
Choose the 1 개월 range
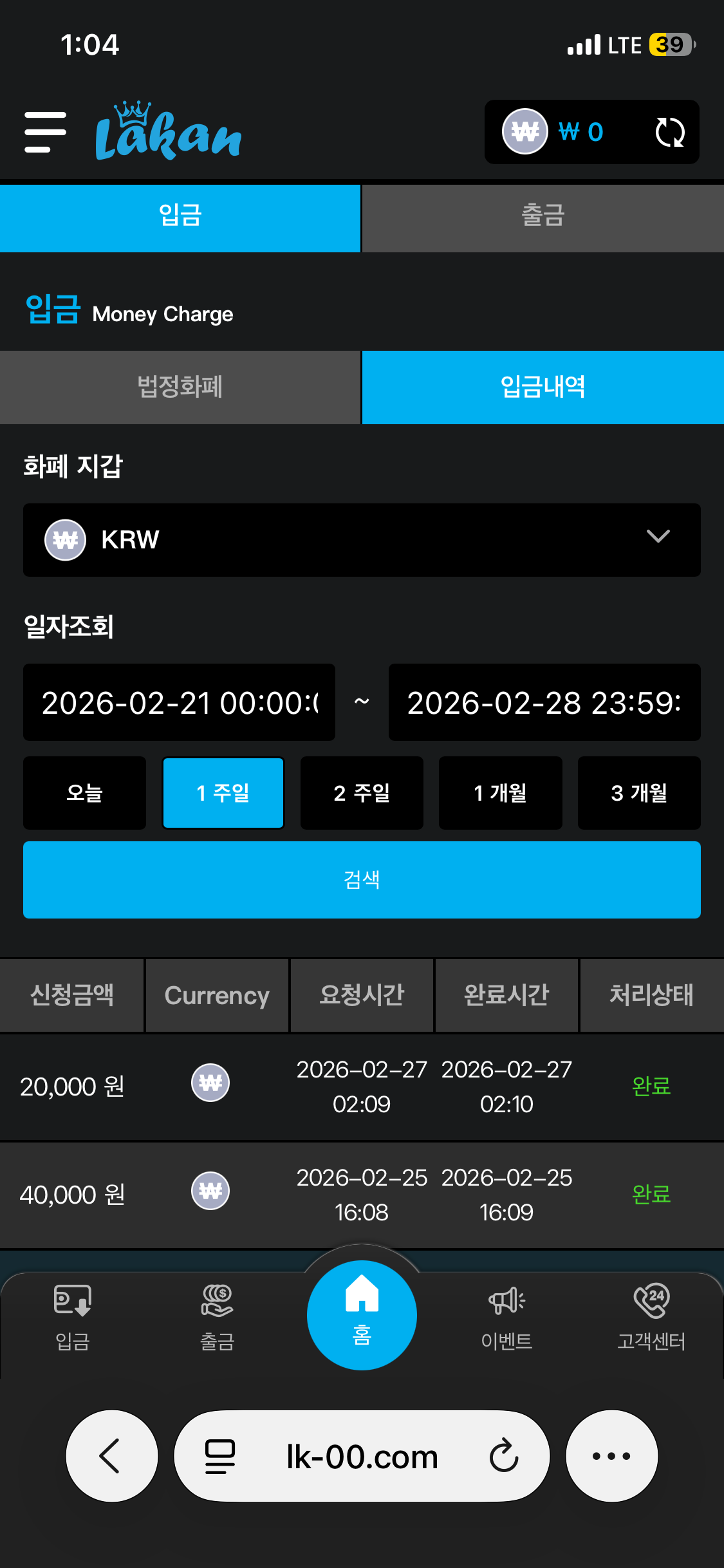(500, 793)
